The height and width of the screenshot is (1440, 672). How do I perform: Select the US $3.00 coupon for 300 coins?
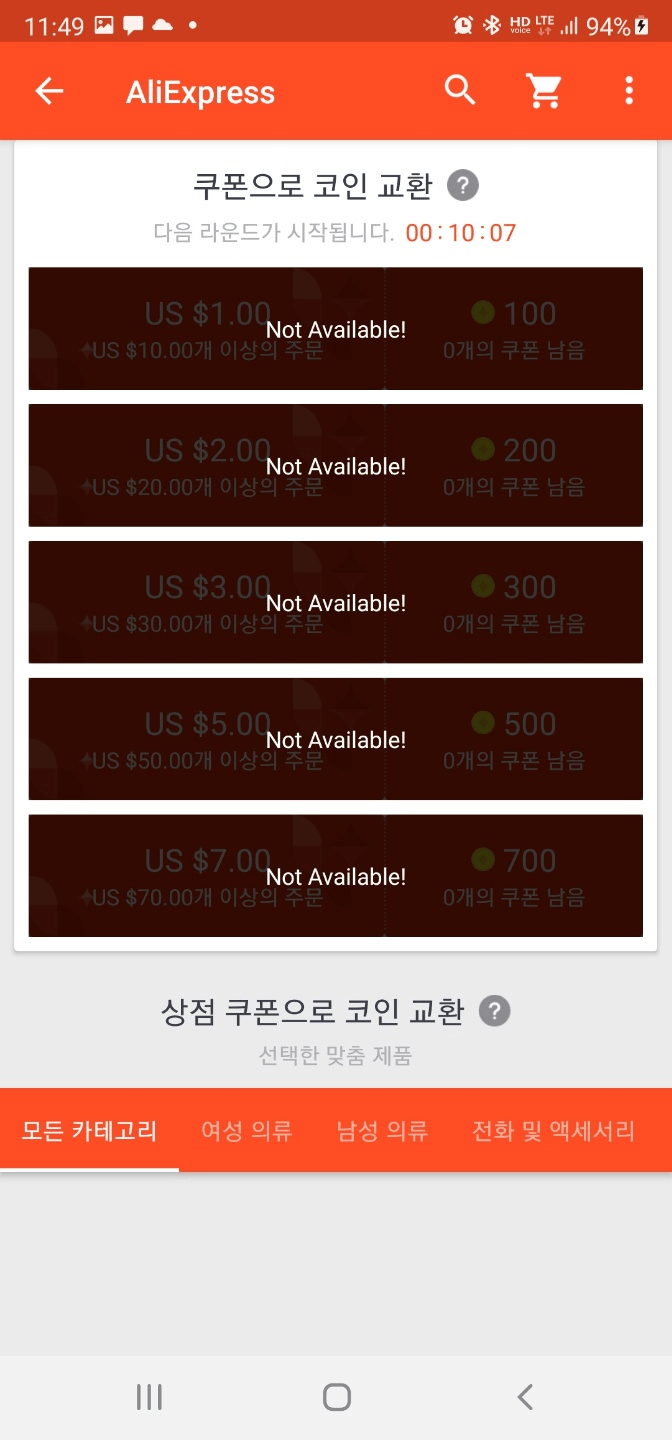pos(335,602)
